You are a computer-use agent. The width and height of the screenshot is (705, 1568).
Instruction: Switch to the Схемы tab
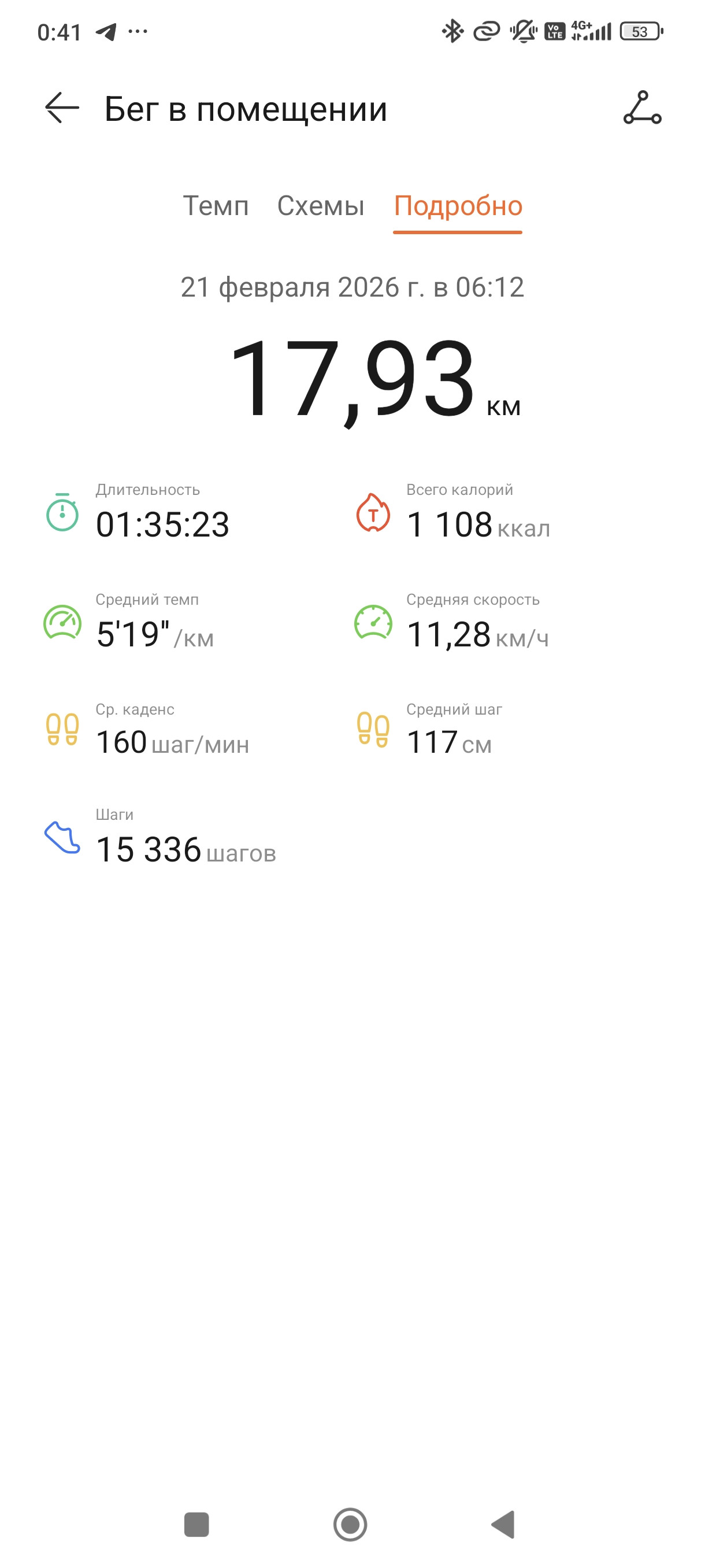pyautogui.click(x=321, y=206)
